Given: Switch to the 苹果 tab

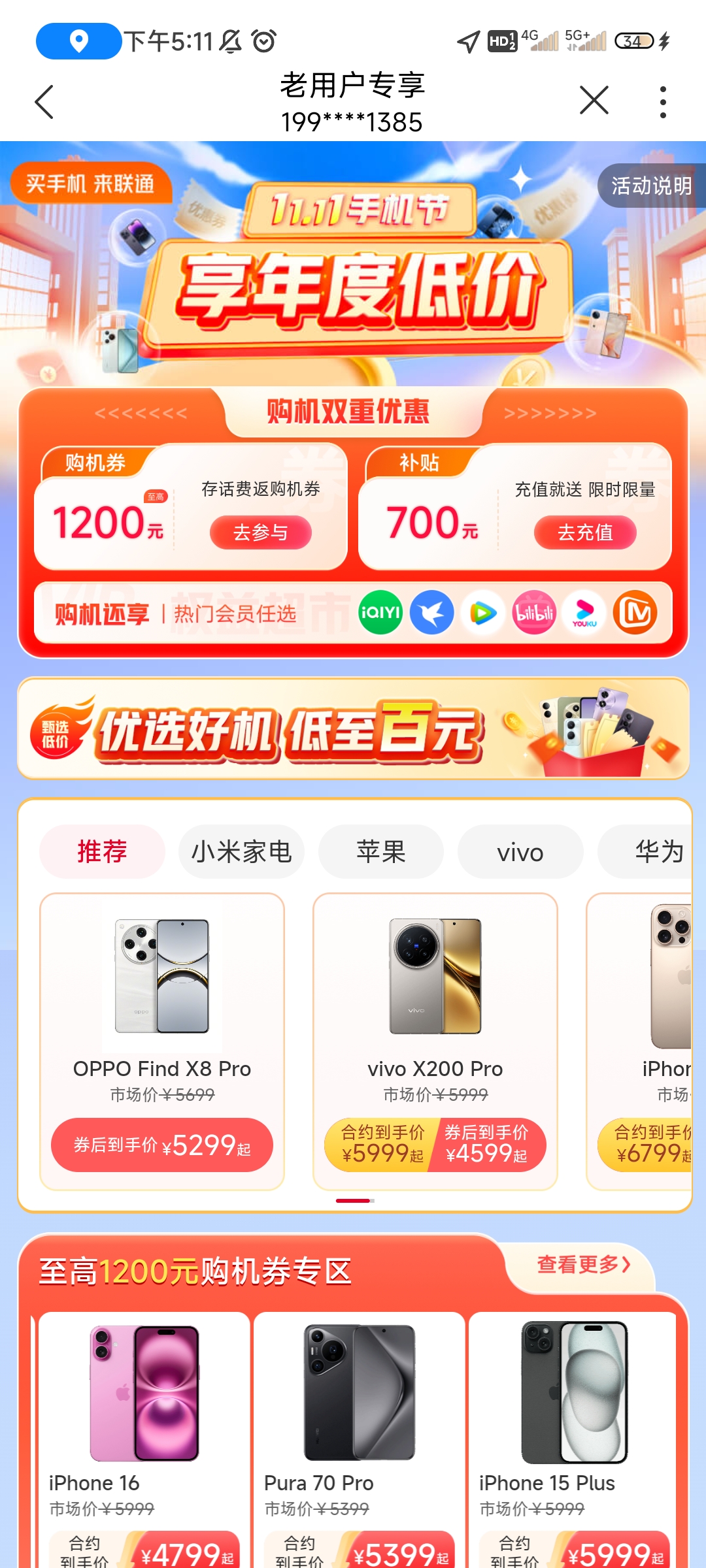Looking at the screenshot, I should click(380, 852).
